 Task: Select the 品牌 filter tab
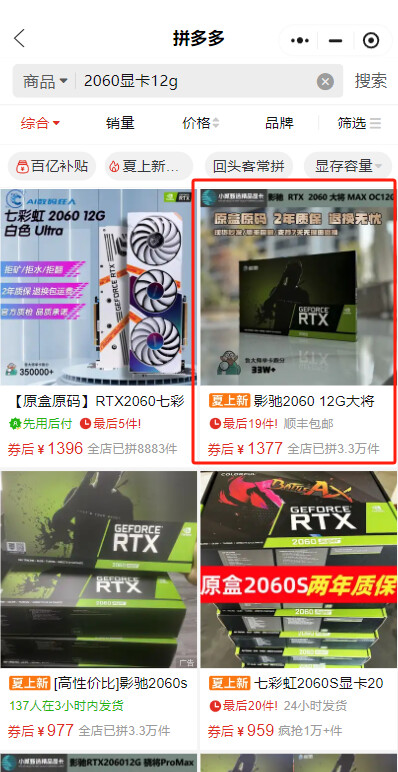(279, 123)
